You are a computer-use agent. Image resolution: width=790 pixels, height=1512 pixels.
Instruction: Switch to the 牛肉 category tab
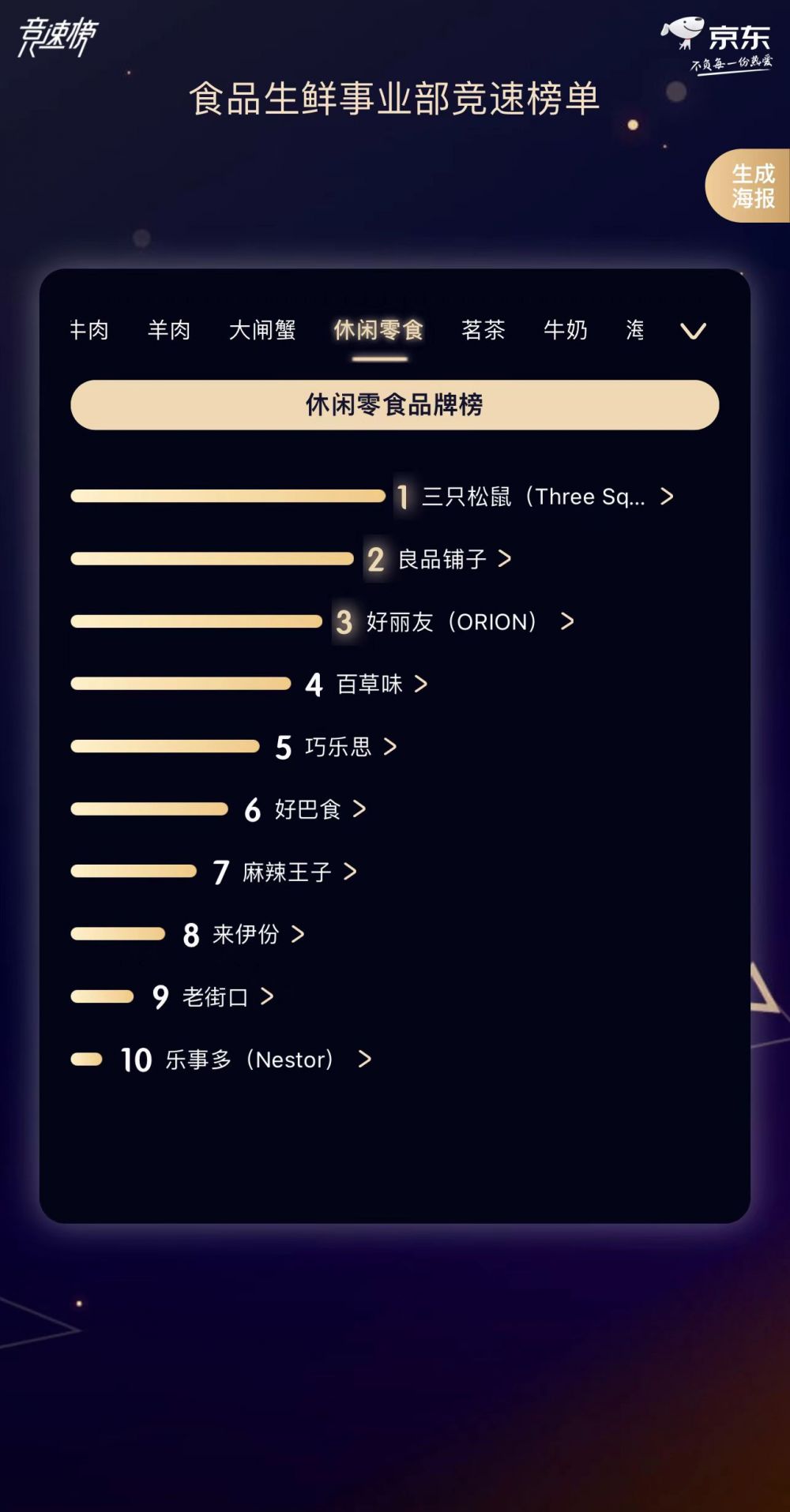(x=88, y=330)
